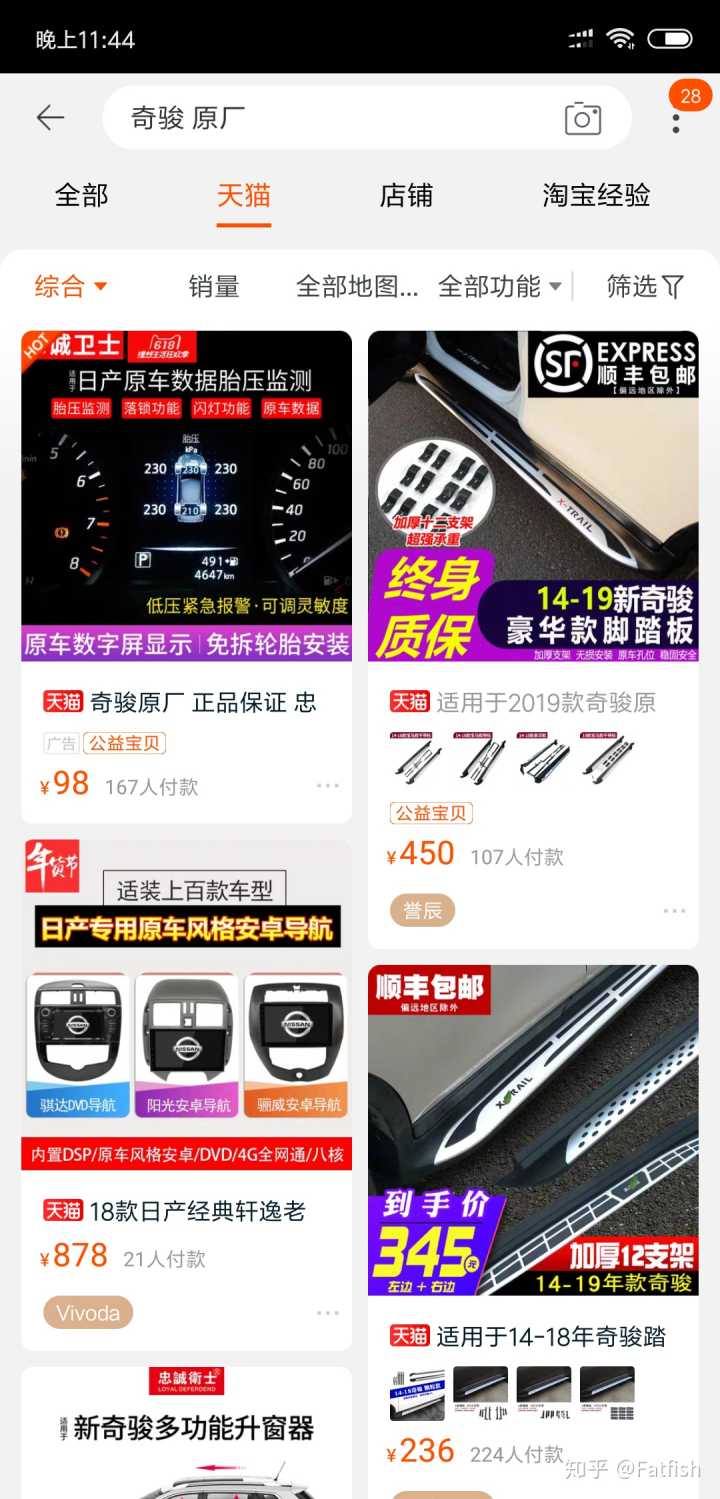Open the 淘宝经验 tab
The image size is (720, 1499).
point(596,195)
